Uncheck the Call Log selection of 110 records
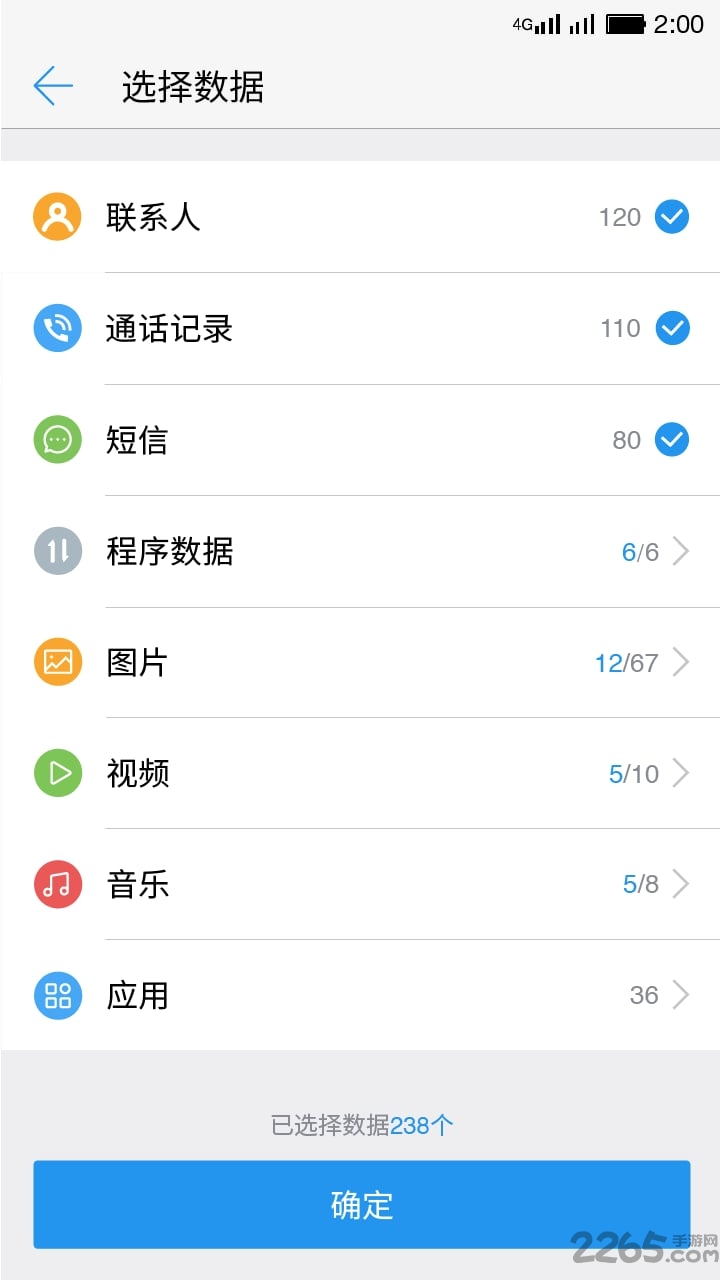Screen dimensions: 720x1280 672,328
